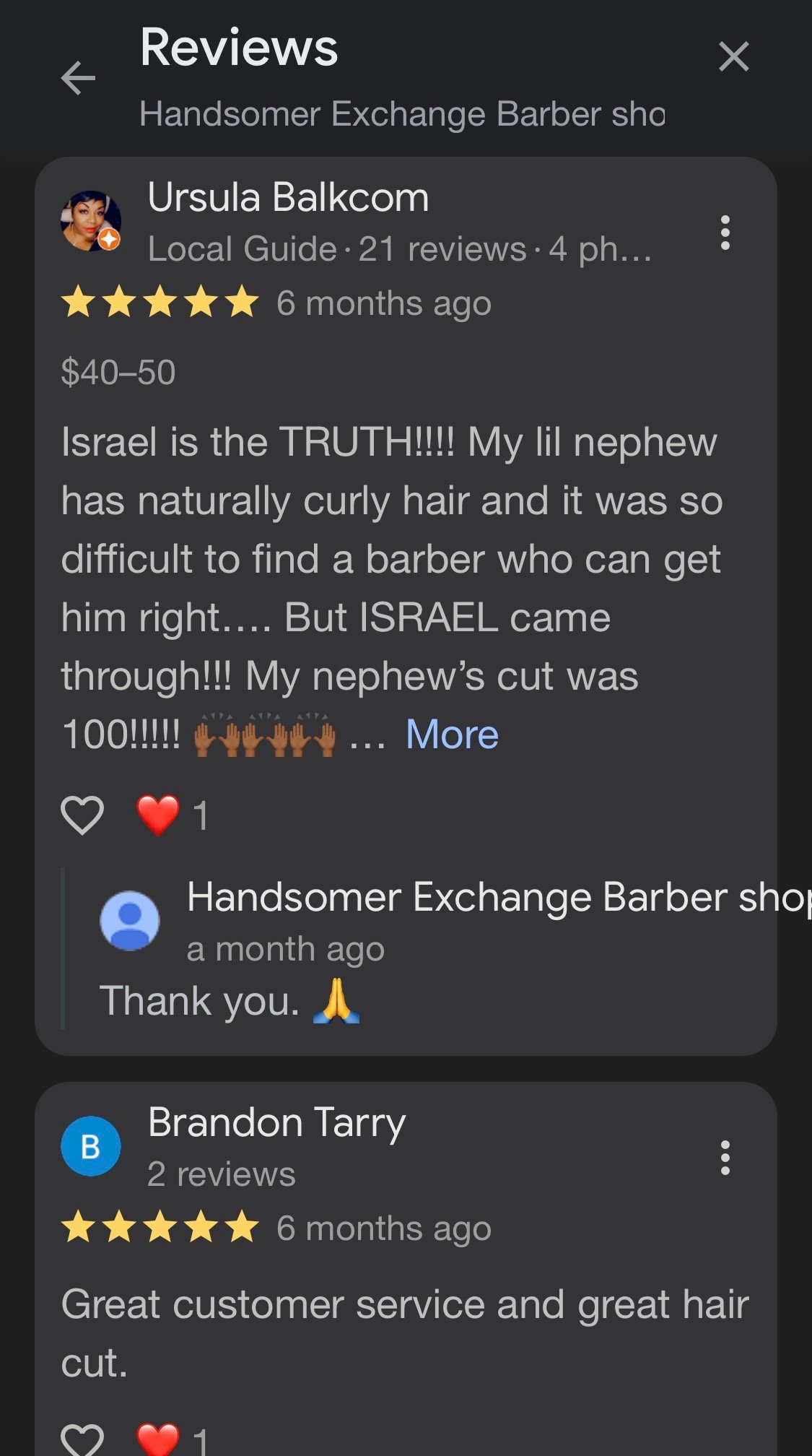
Task: Close the Reviews screen
Action: pyautogui.click(x=733, y=56)
